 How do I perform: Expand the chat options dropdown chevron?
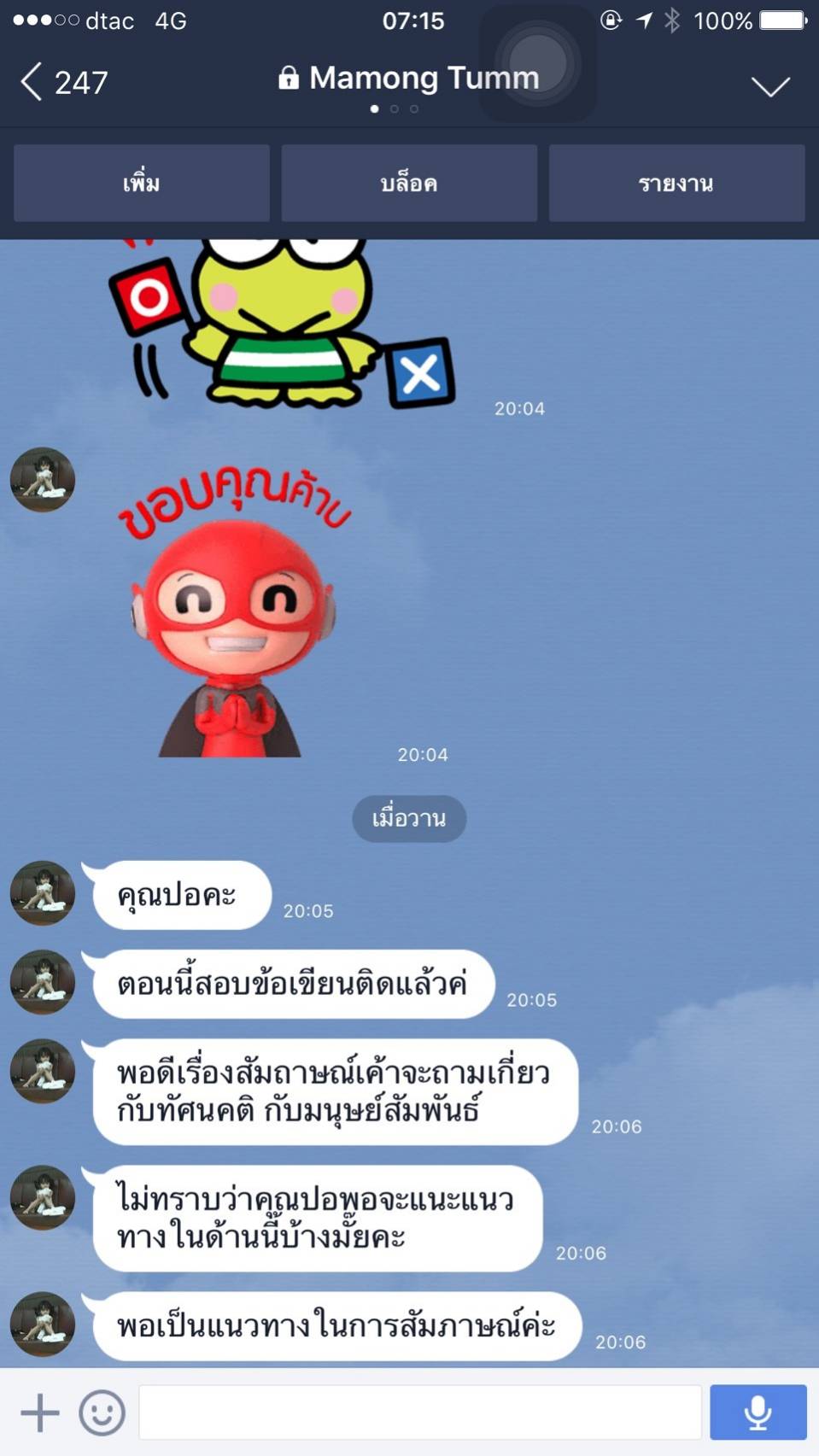pos(769,86)
